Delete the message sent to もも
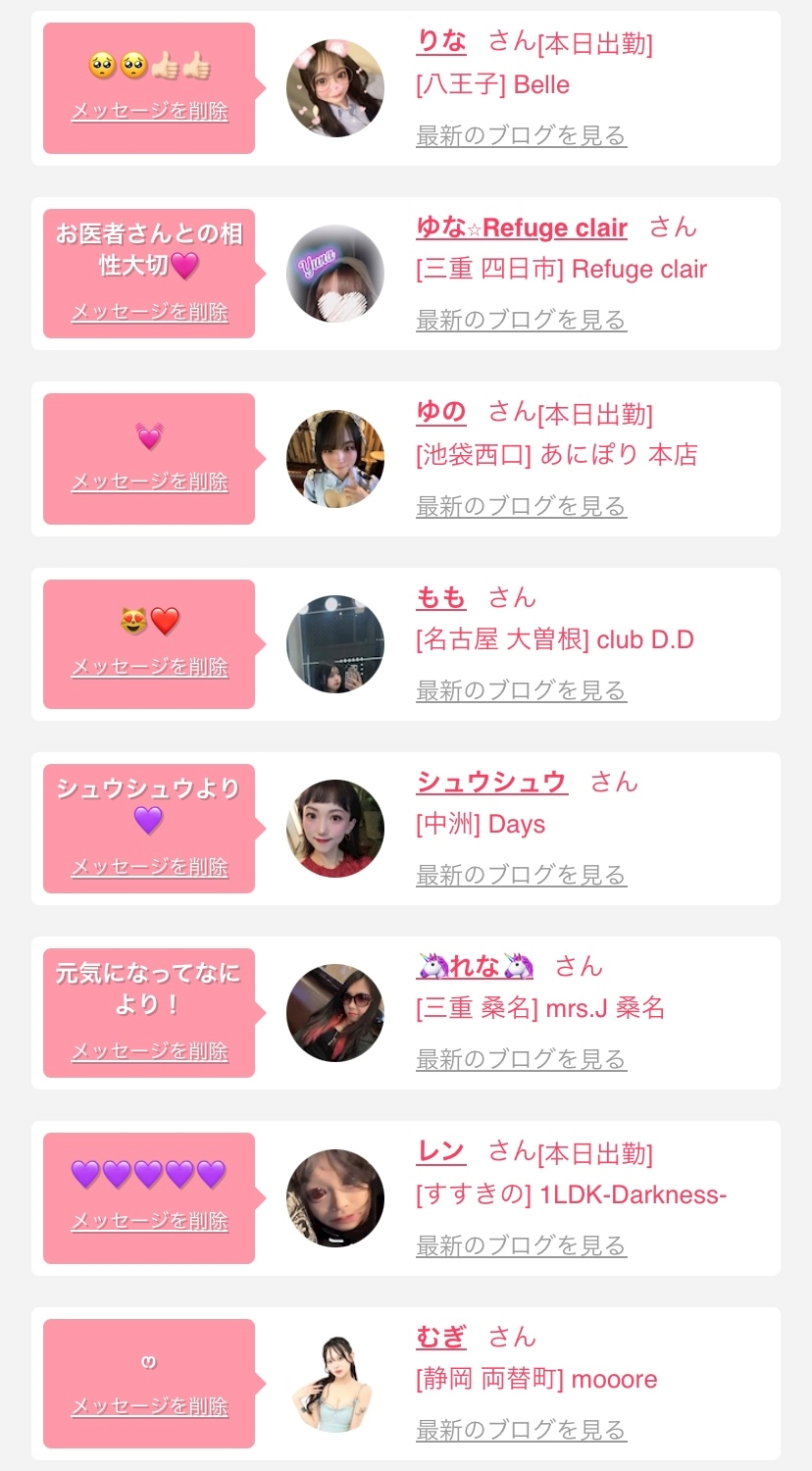This screenshot has width=812, height=1471. tap(149, 668)
